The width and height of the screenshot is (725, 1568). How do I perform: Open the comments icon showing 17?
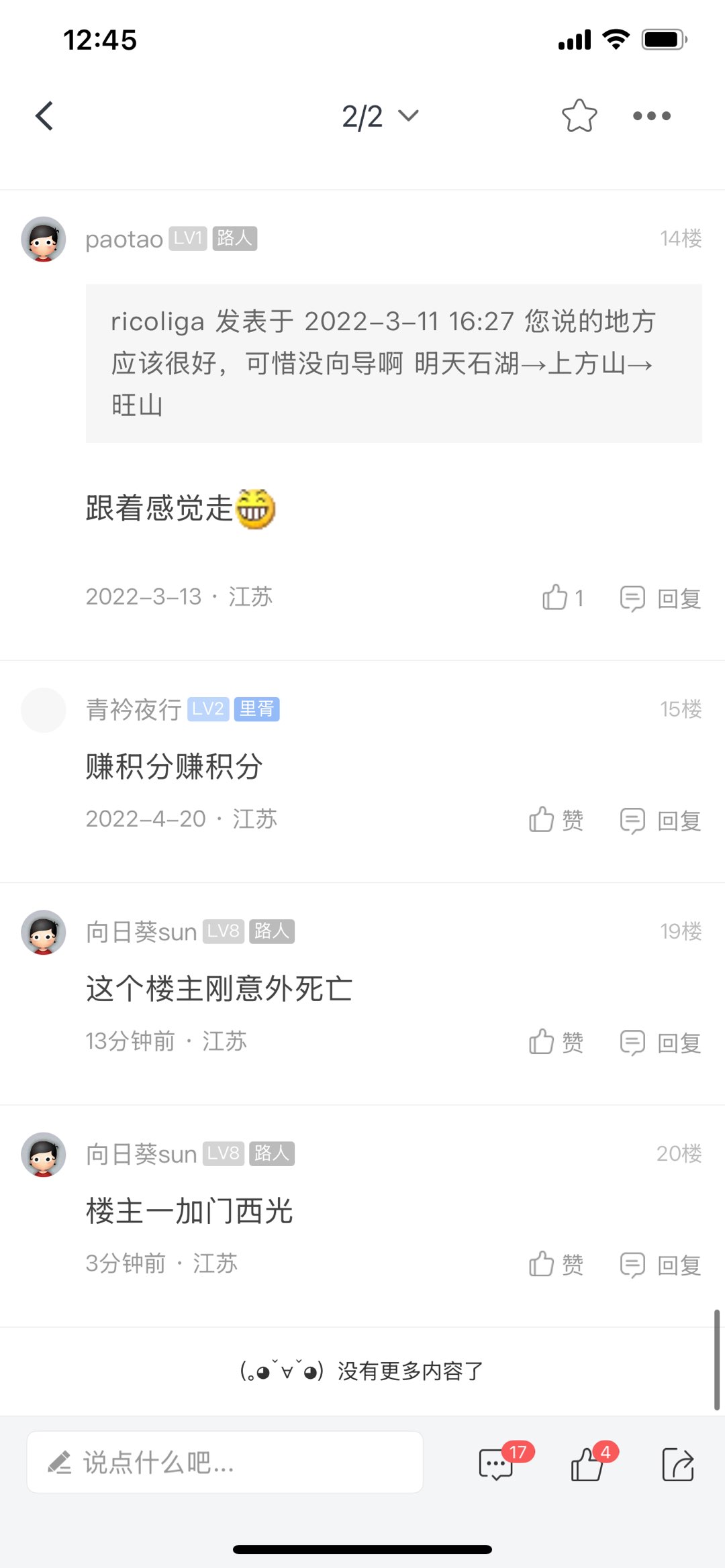(x=497, y=1464)
